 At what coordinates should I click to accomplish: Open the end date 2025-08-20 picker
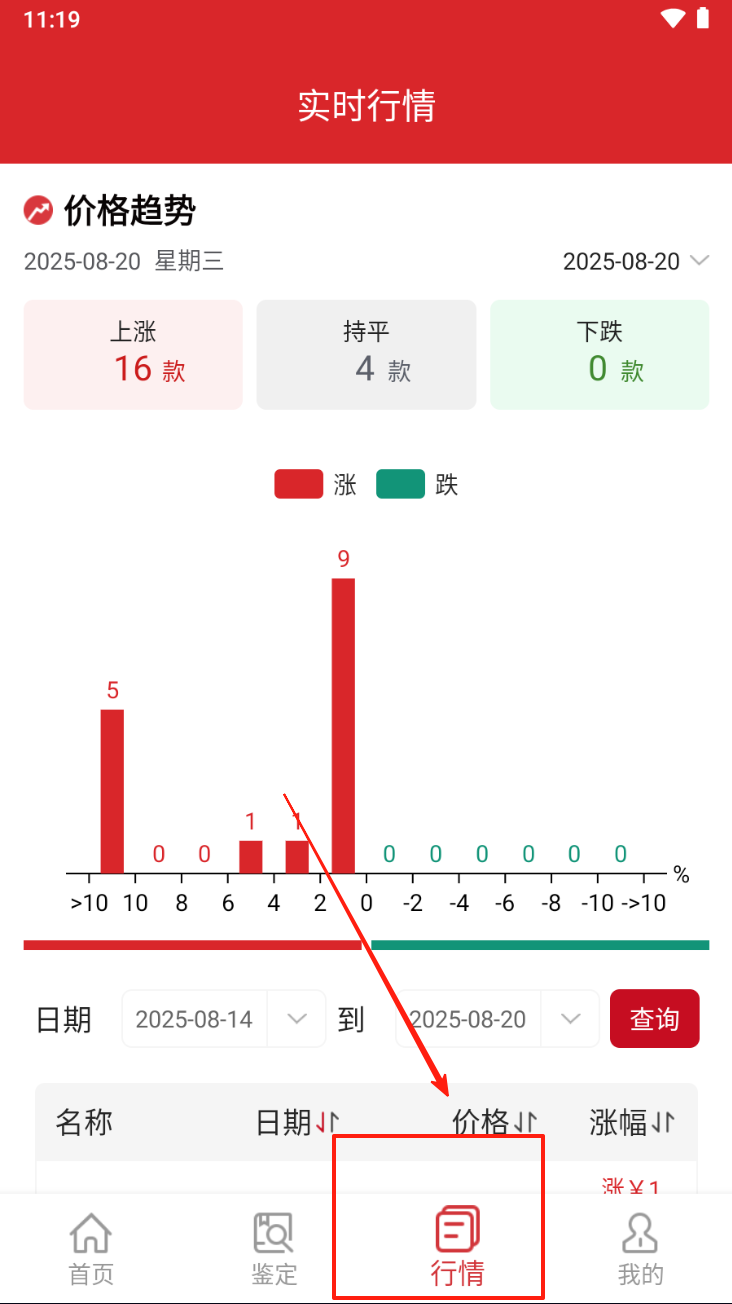coord(498,1019)
